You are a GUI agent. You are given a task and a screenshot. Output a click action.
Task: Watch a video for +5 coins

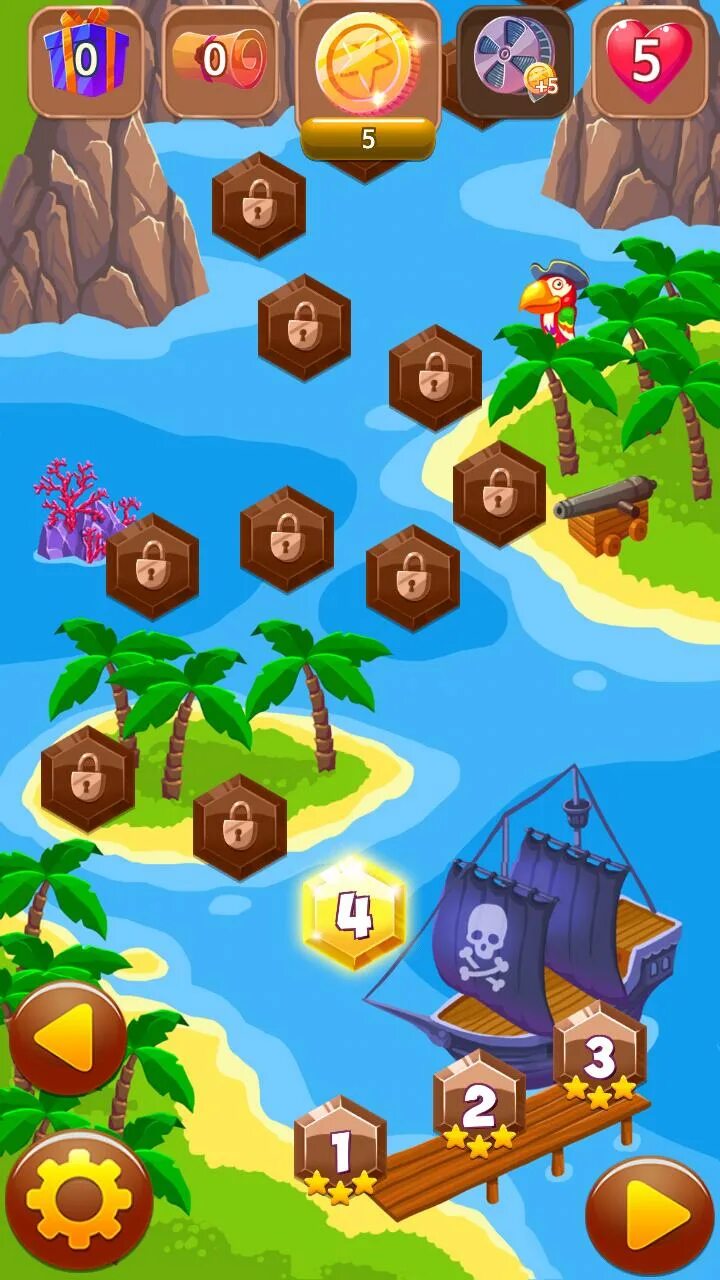pos(515,62)
